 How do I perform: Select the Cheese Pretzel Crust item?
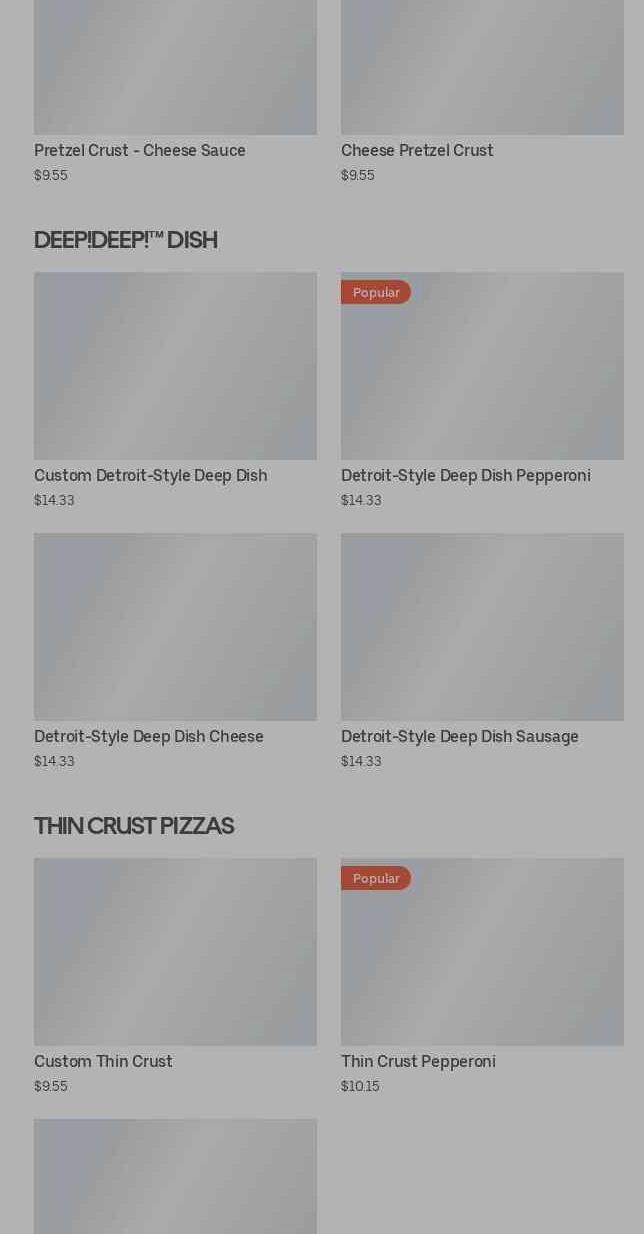(x=482, y=90)
